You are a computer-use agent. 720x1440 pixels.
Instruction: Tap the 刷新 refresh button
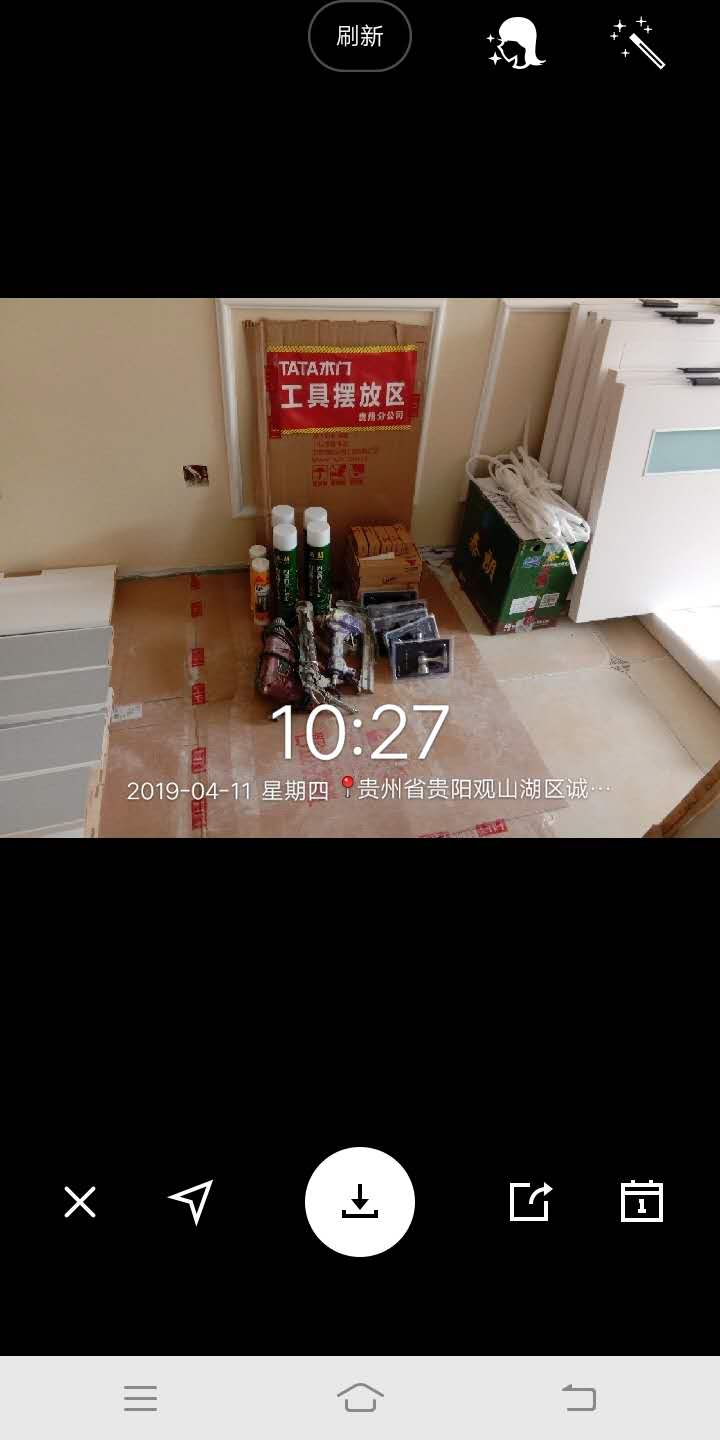tap(360, 36)
